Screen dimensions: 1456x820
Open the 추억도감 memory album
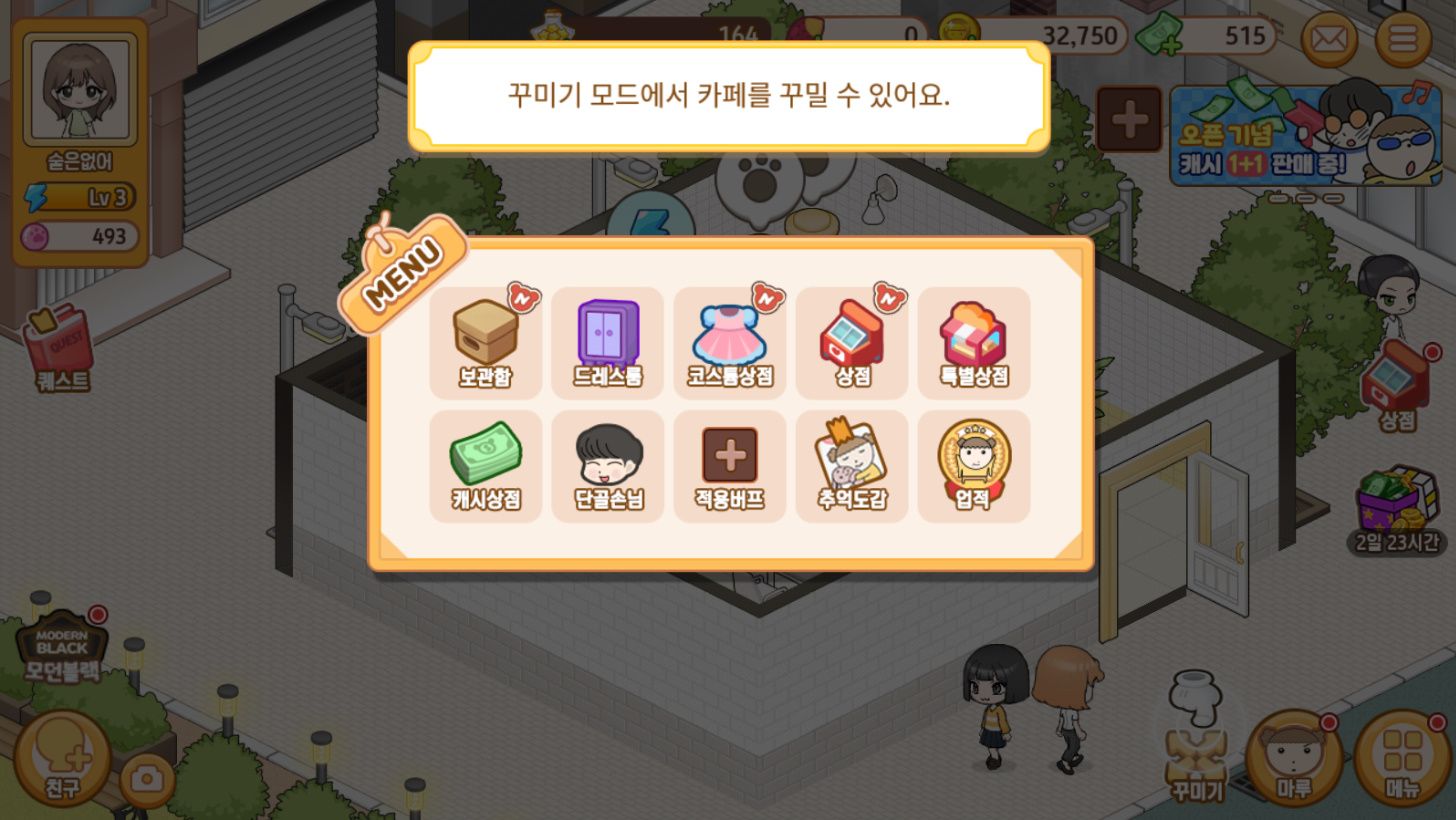pos(852,465)
